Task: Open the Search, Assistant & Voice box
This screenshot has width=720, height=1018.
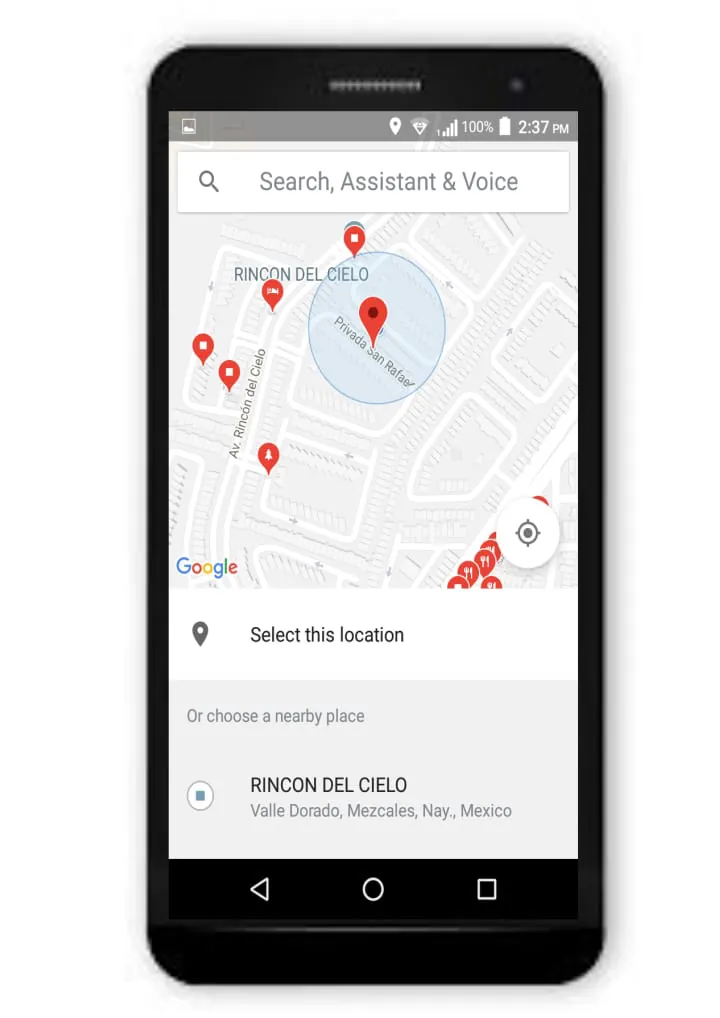Action: pyautogui.click(x=388, y=182)
